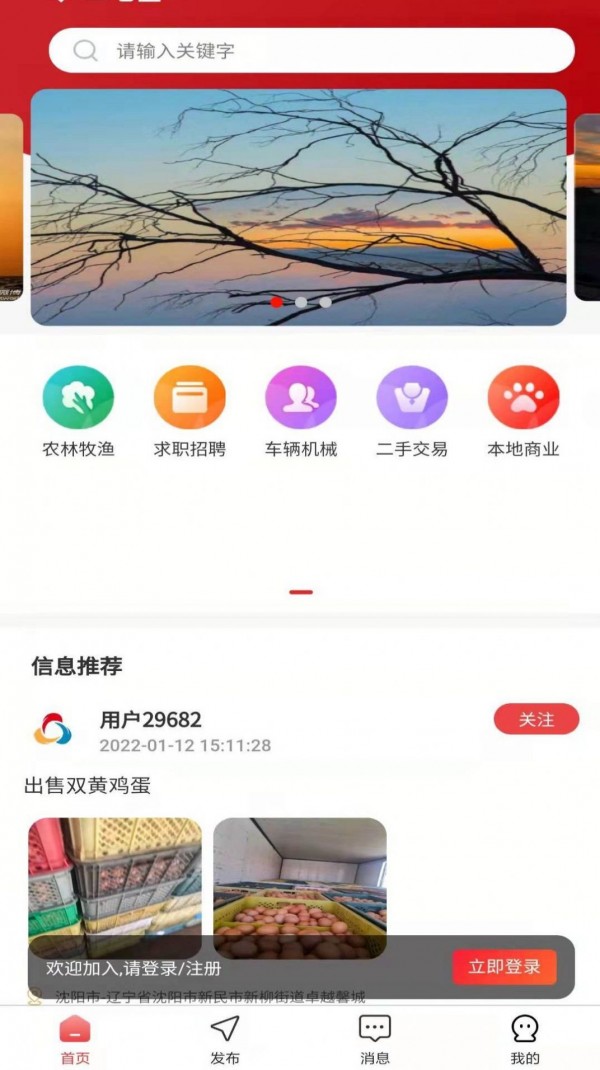Tap 立即登录 to log in
Viewport: 600px width, 1070px height.
(504, 967)
